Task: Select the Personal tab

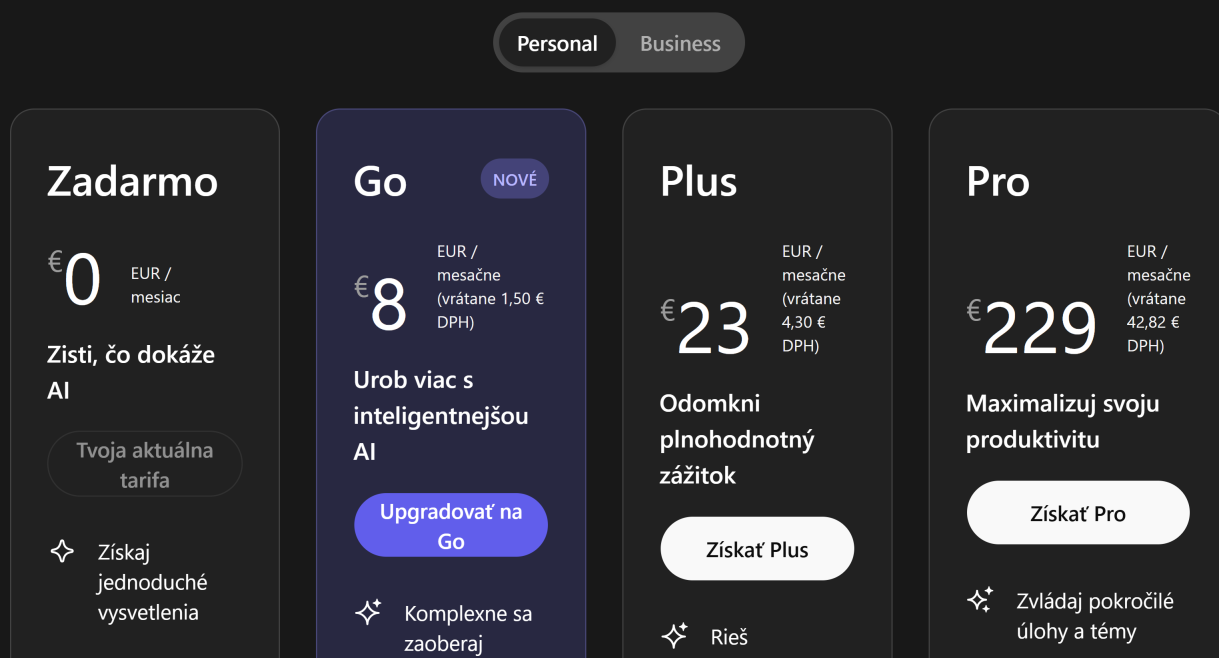Action: pyautogui.click(x=557, y=43)
